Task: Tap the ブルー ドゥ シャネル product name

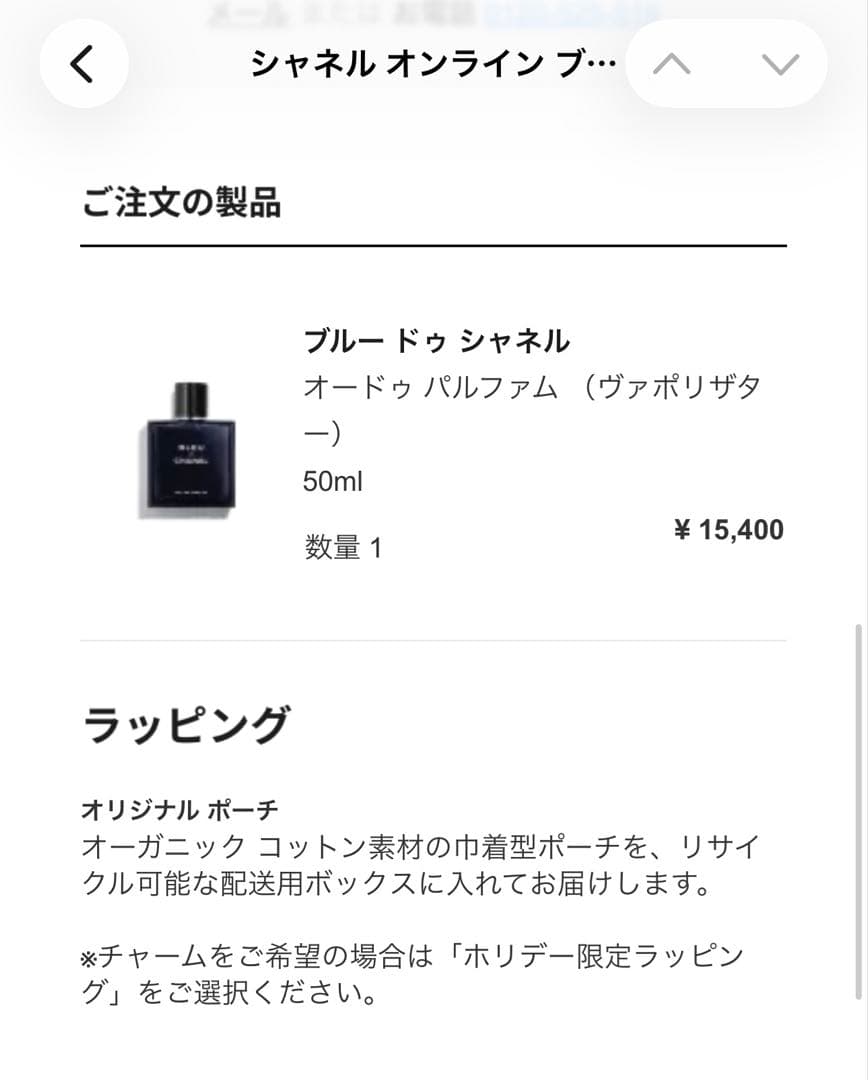Action: pos(437,340)
